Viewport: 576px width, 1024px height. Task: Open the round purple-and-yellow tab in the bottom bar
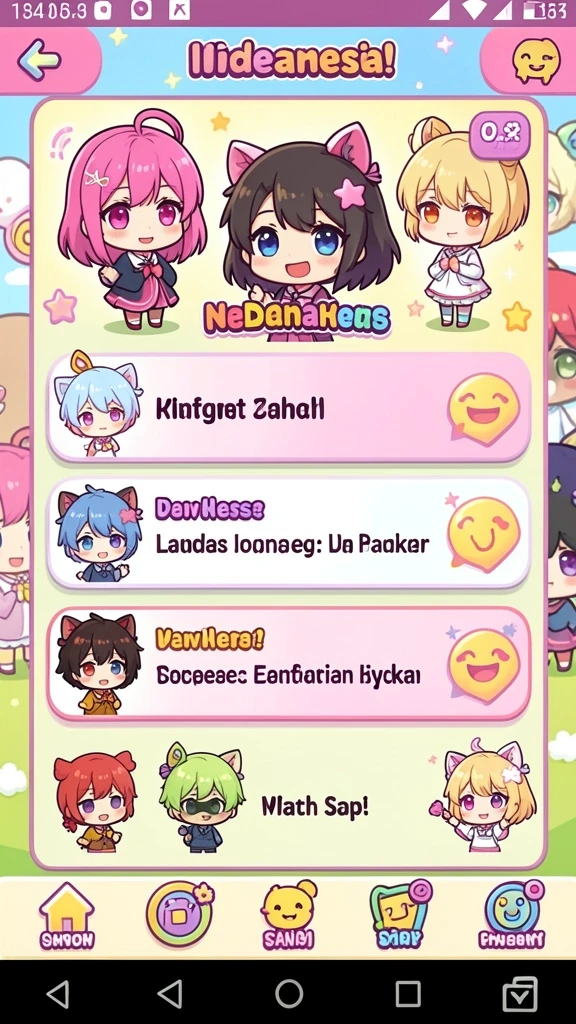(180, 913)
